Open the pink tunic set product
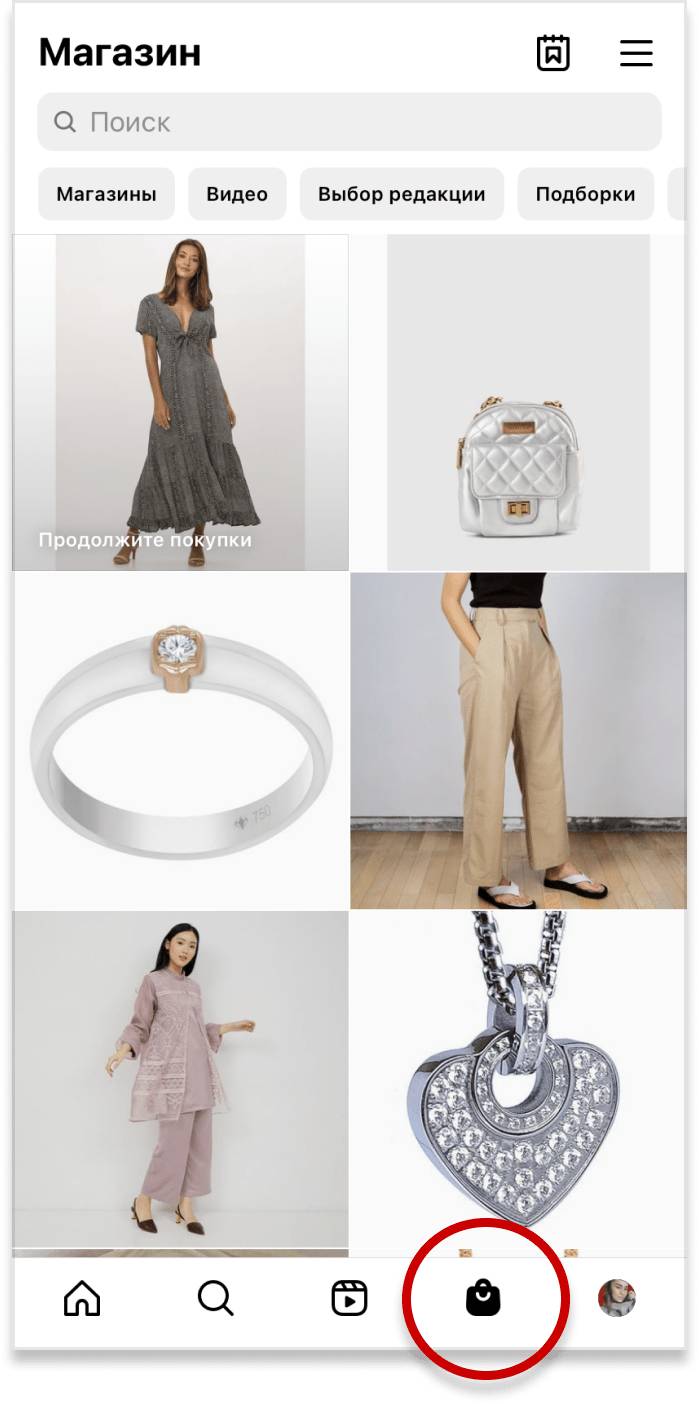Screen dimensions: 699x1404 coord(181,1078)
